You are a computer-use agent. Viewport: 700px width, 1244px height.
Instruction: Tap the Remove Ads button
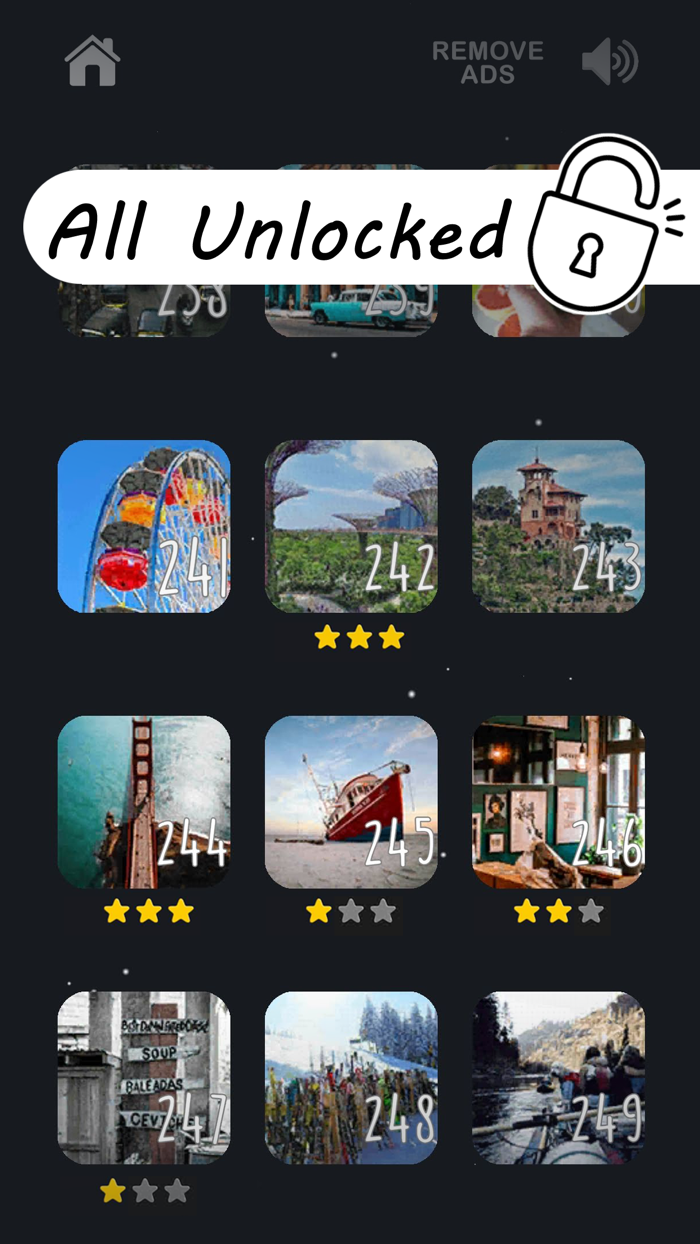[x=488, y=62]
